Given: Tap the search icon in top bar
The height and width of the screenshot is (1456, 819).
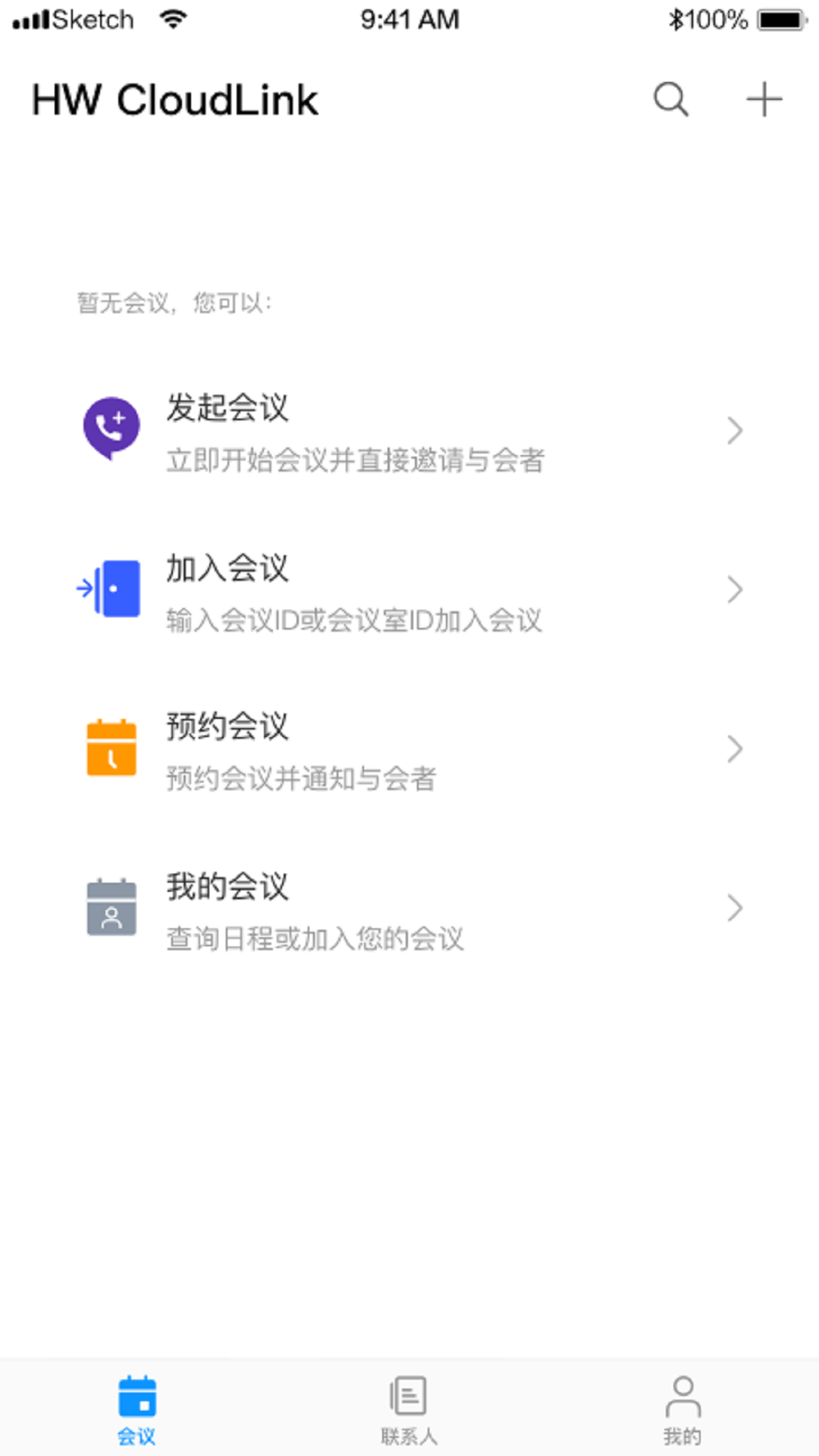Looking at the screenshot, I should [x=670, y=99].
